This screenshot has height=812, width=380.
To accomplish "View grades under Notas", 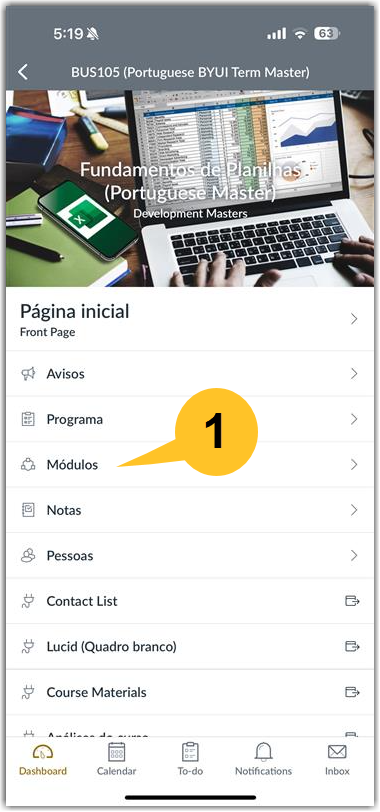I will 190,510.
